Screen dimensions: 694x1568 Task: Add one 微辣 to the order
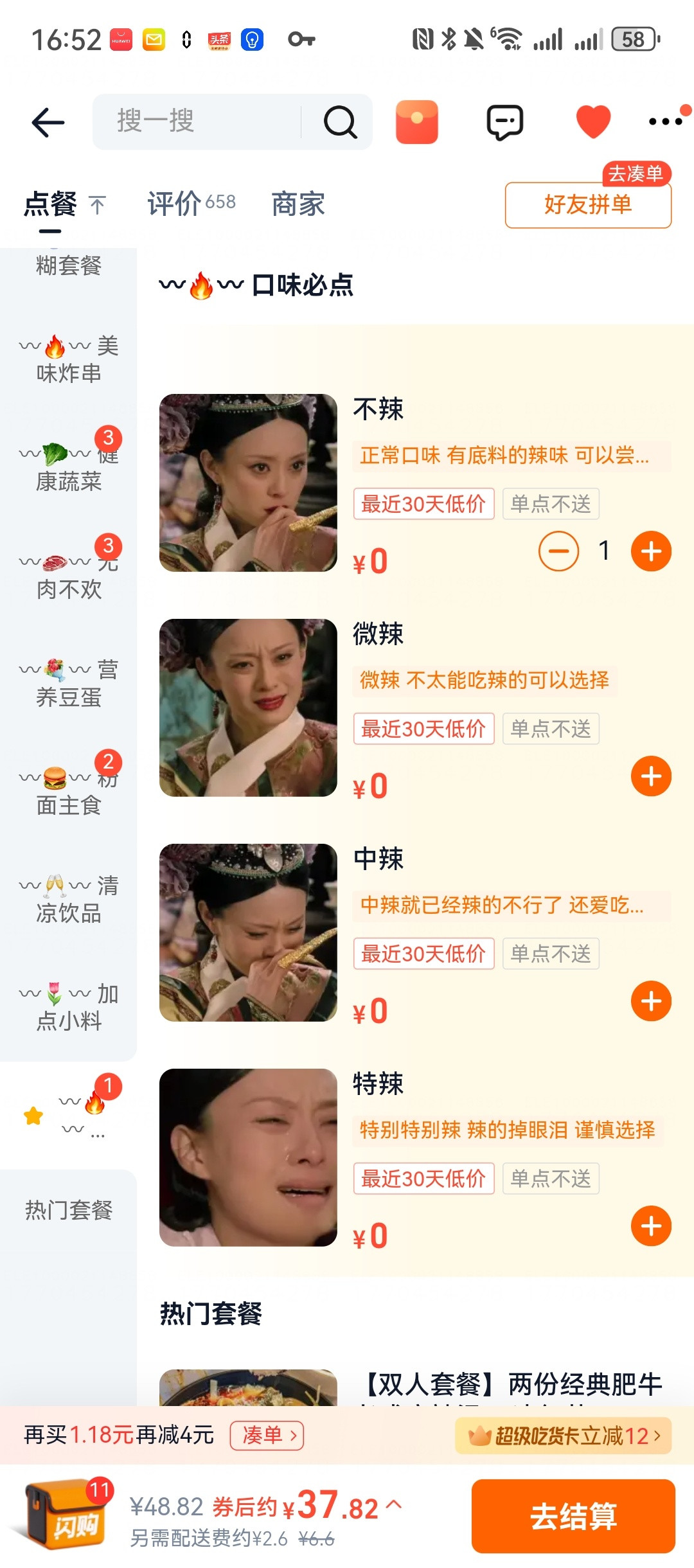coord(650,777)
